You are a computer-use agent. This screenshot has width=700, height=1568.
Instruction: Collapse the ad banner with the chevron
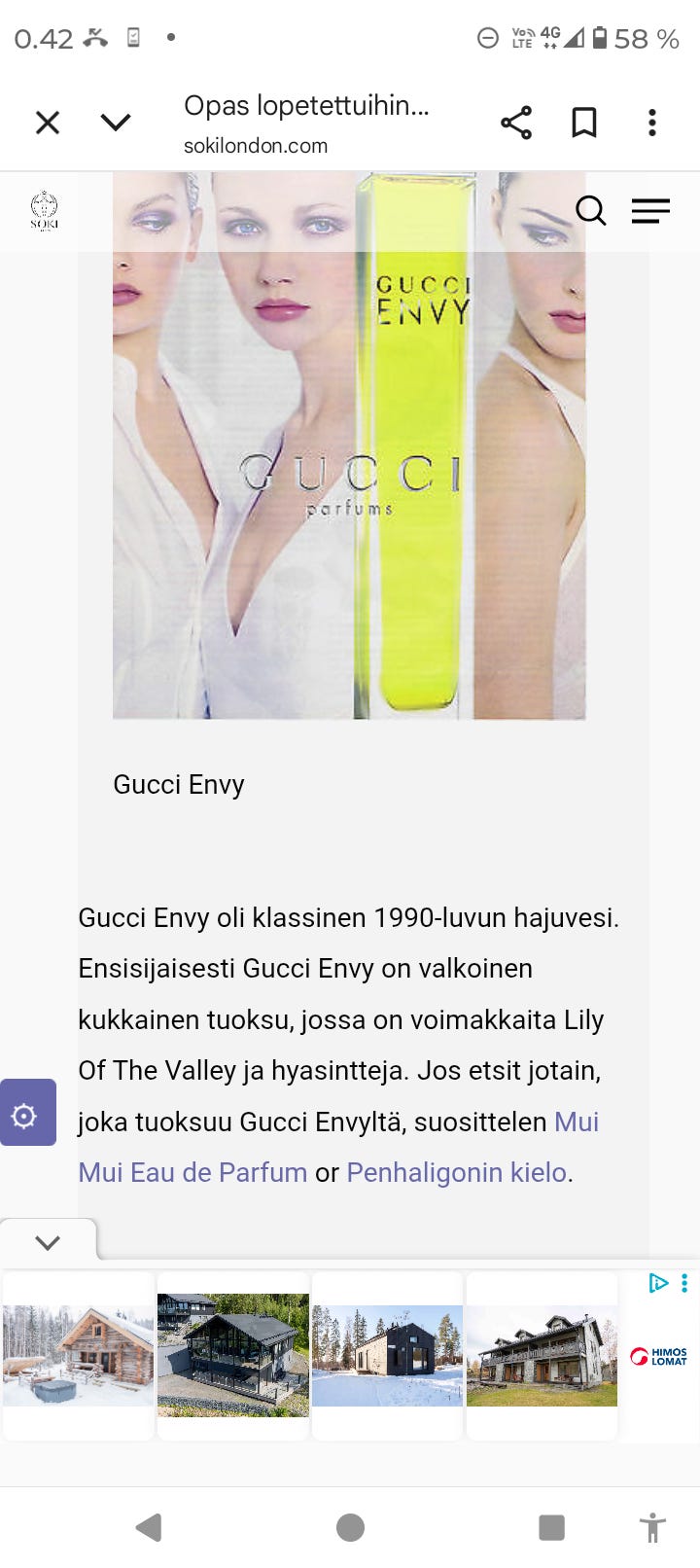tap(48, 1242)
